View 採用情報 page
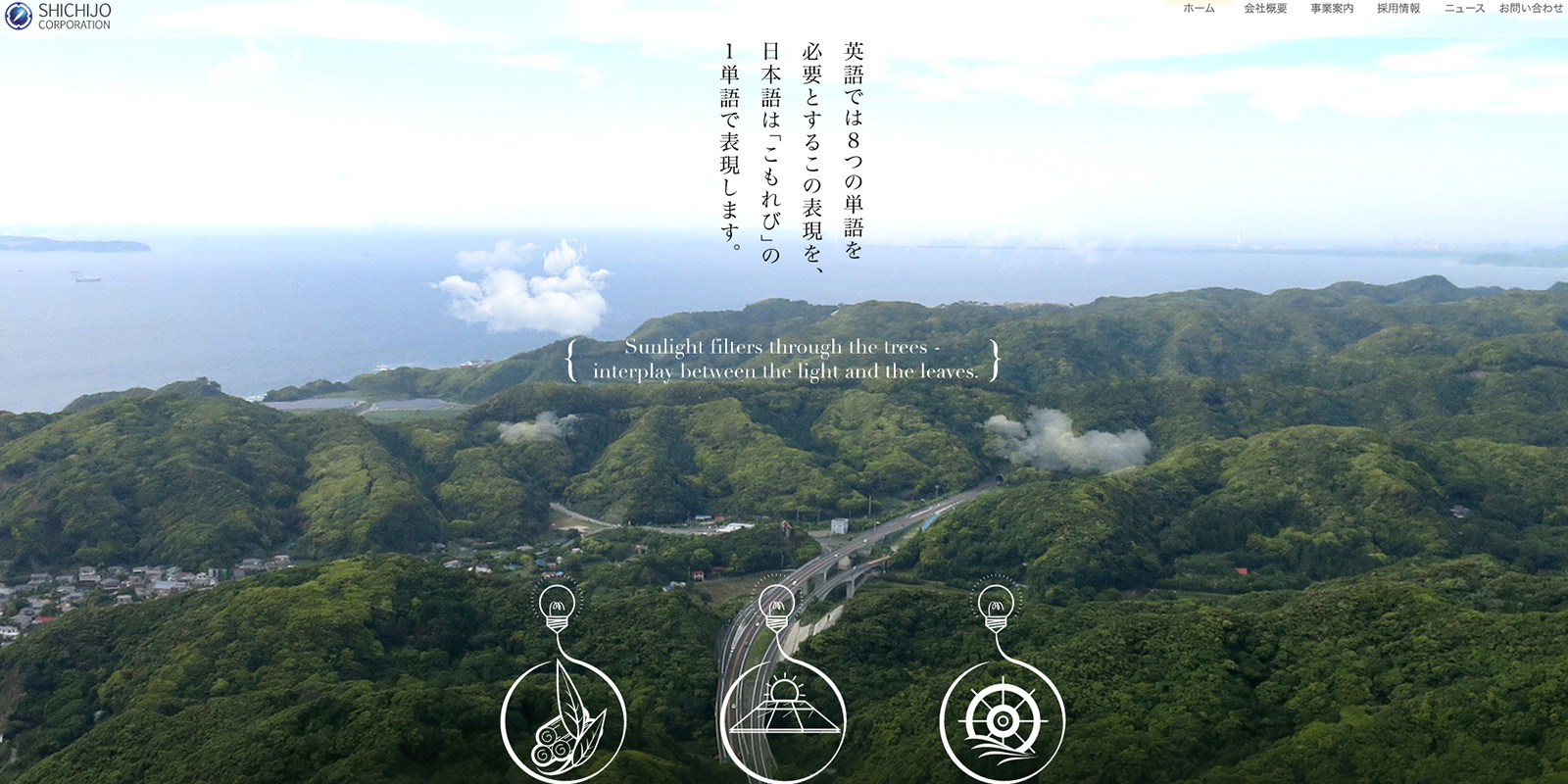Viewport: 1568px width, 784px height. (x=1397, y=9)
